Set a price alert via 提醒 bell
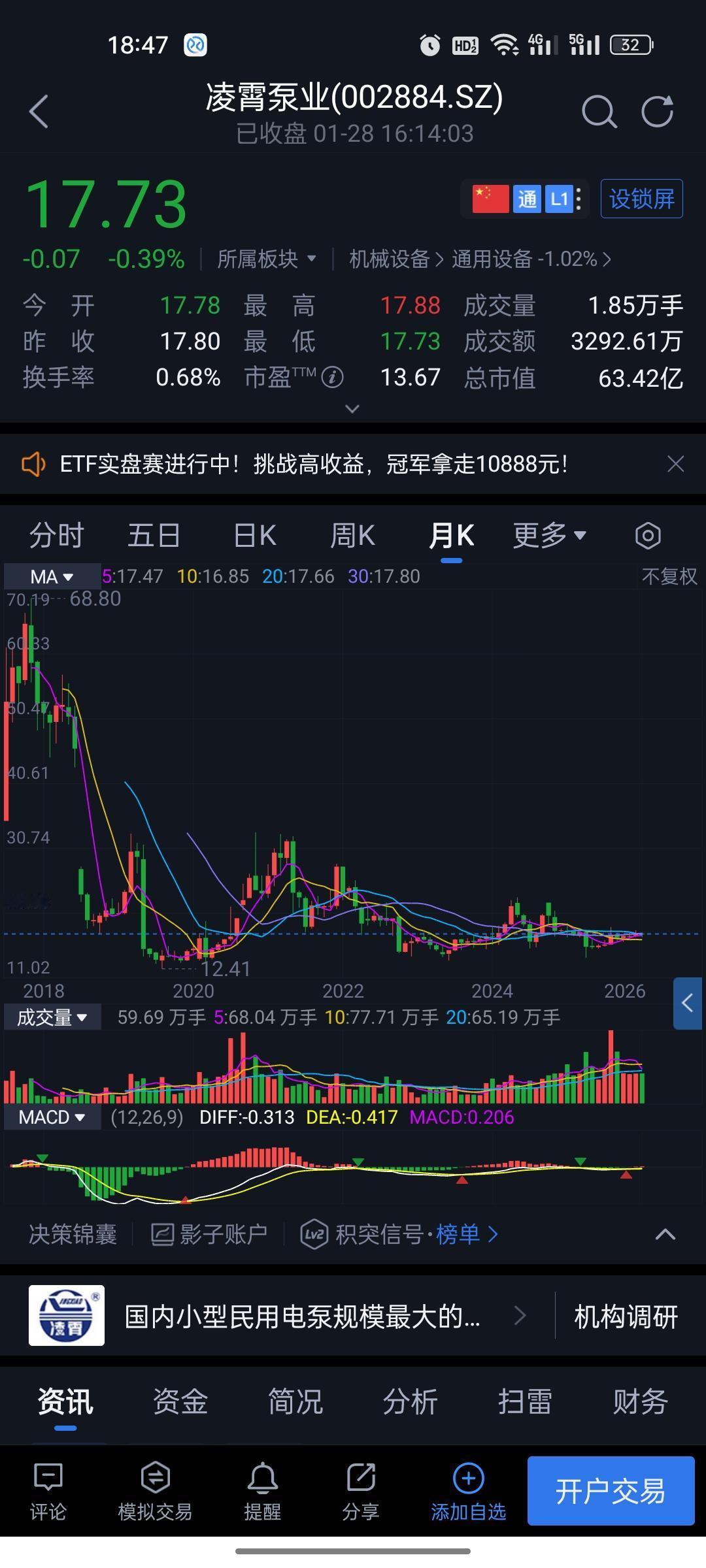706x1568 pixels. pos(263,1493)
